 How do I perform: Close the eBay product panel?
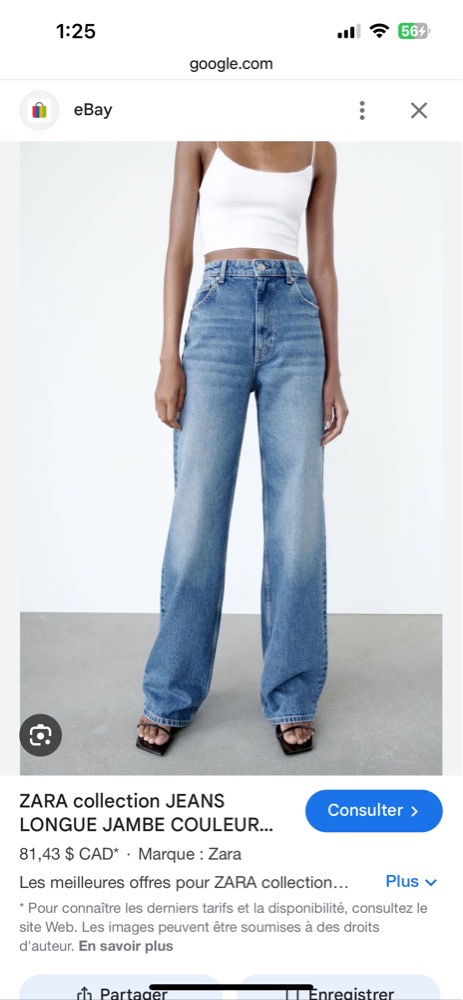click(x=418, y=110)
